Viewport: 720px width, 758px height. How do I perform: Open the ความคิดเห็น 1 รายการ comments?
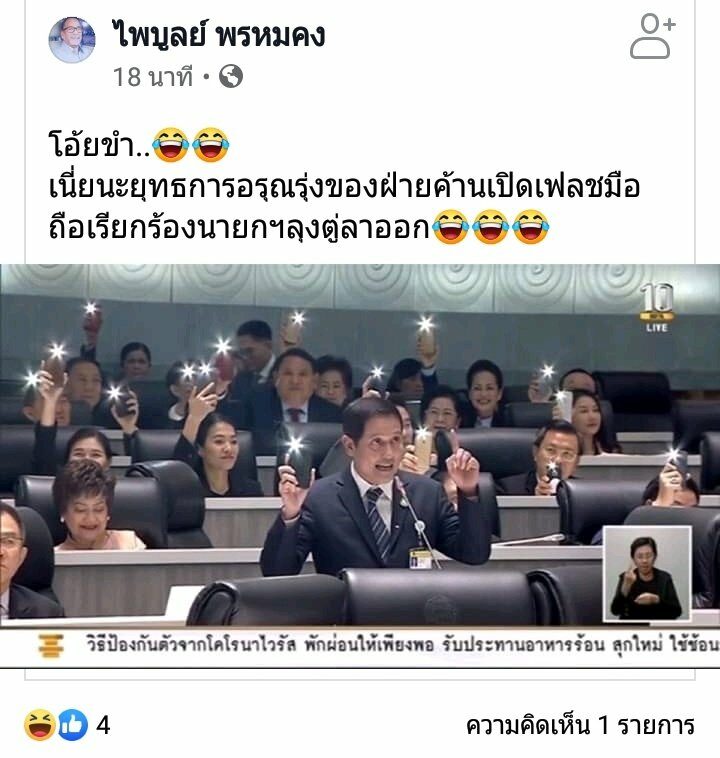580,725
